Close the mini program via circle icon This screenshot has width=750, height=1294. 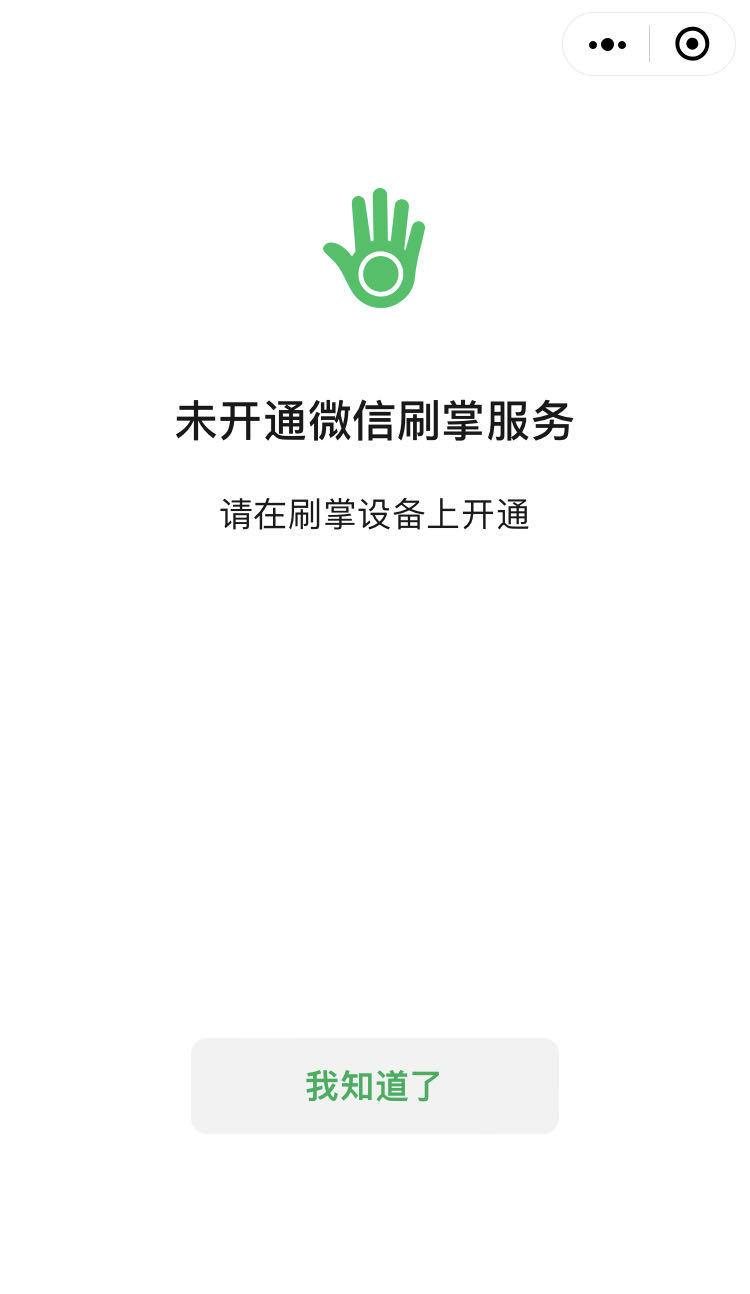[x=692, y=44]
